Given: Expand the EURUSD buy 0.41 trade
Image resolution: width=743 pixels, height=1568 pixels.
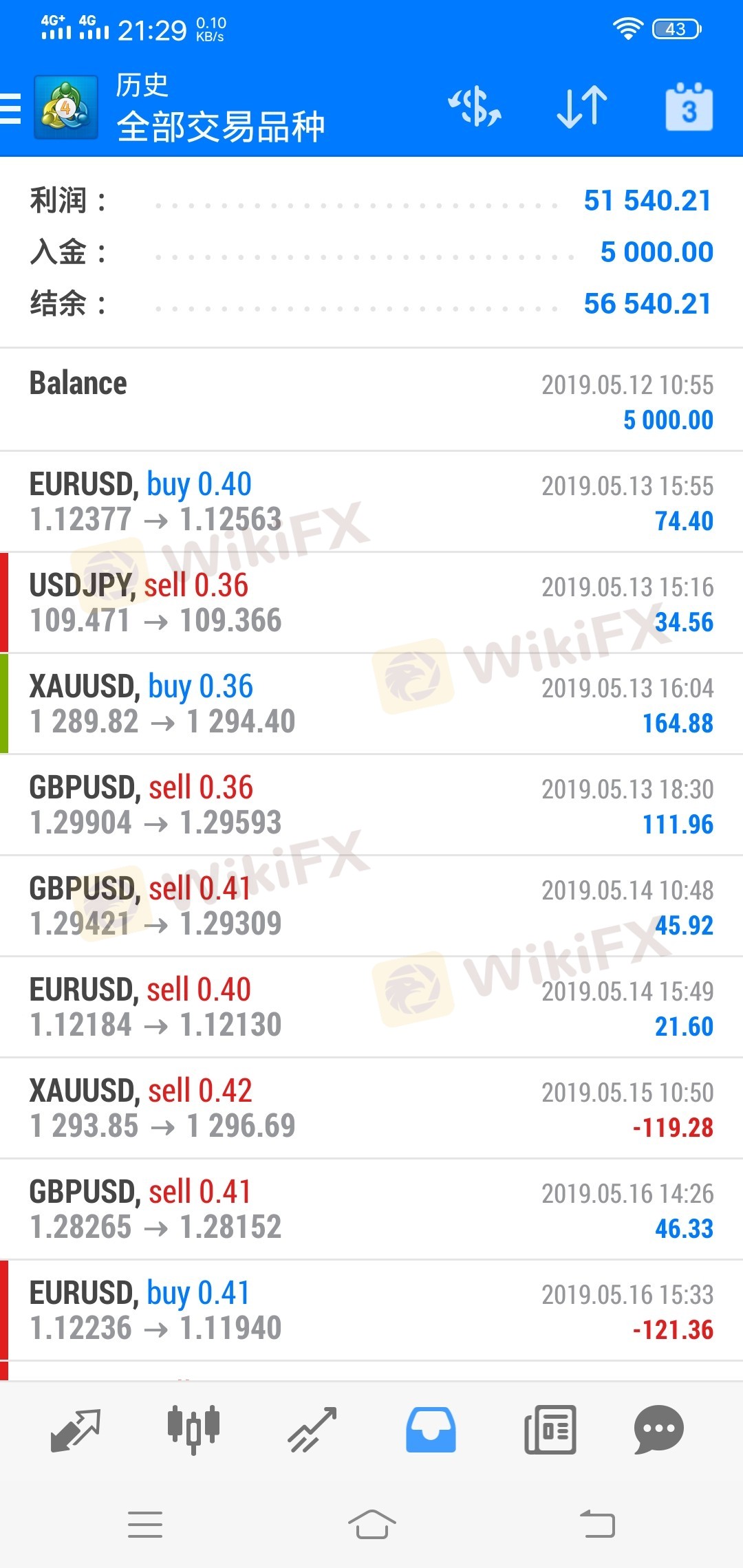Looking at the screenshot, I should (x=371, y=1311).
